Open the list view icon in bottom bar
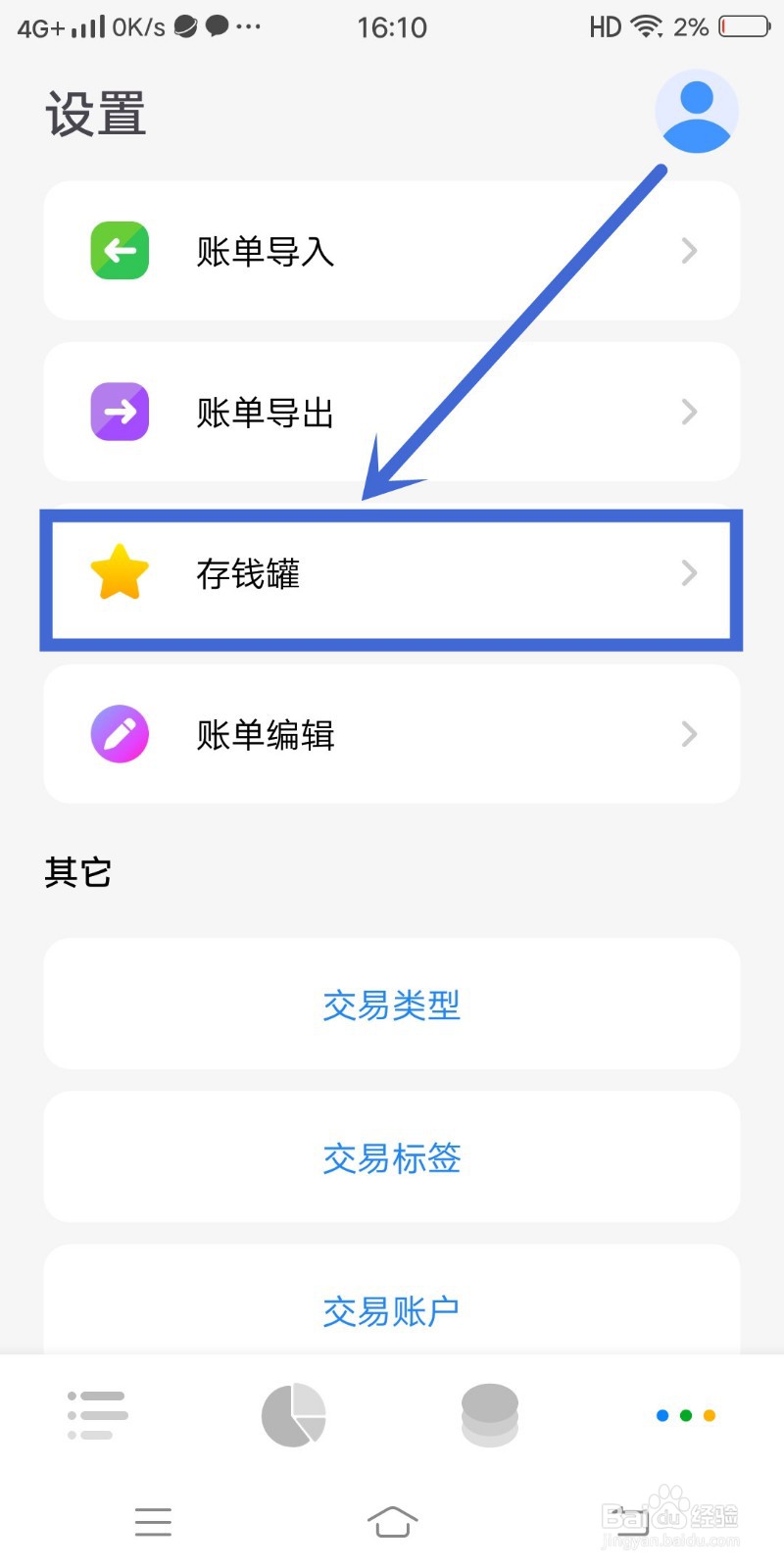The image size is (784, 1568). click(x=96, y=1414)
